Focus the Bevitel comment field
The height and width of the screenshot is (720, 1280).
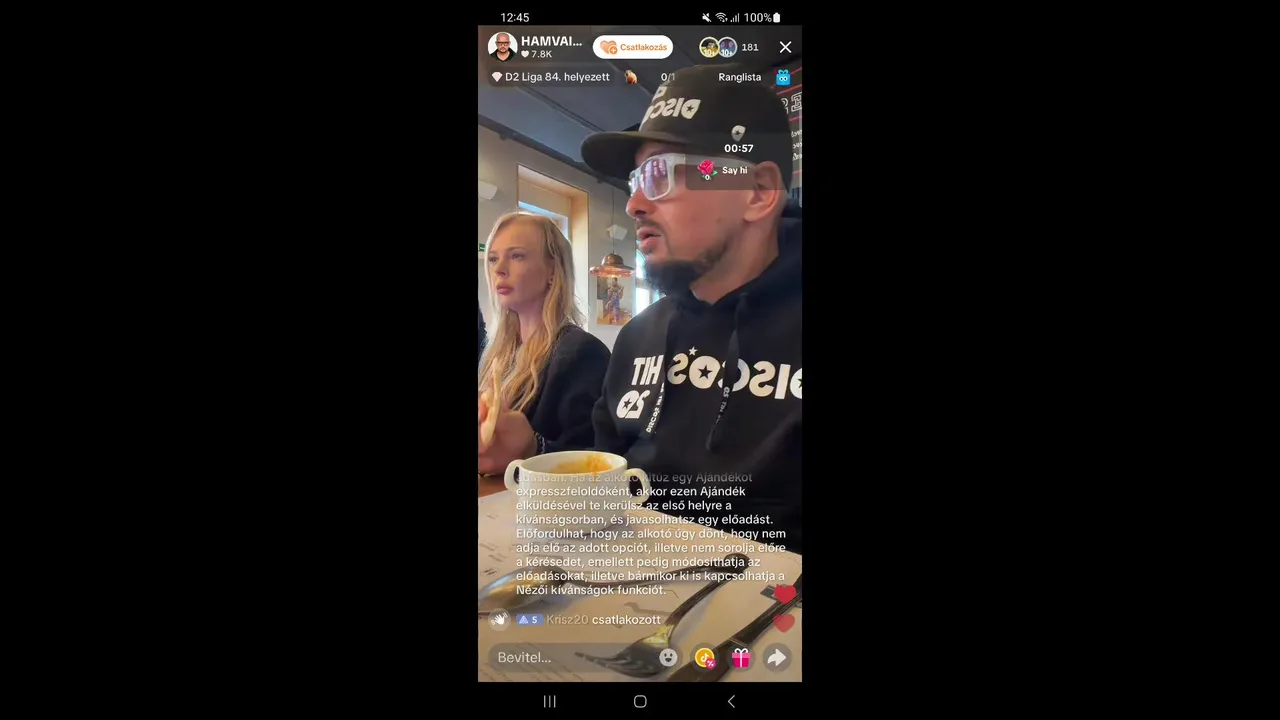[570, 657]
